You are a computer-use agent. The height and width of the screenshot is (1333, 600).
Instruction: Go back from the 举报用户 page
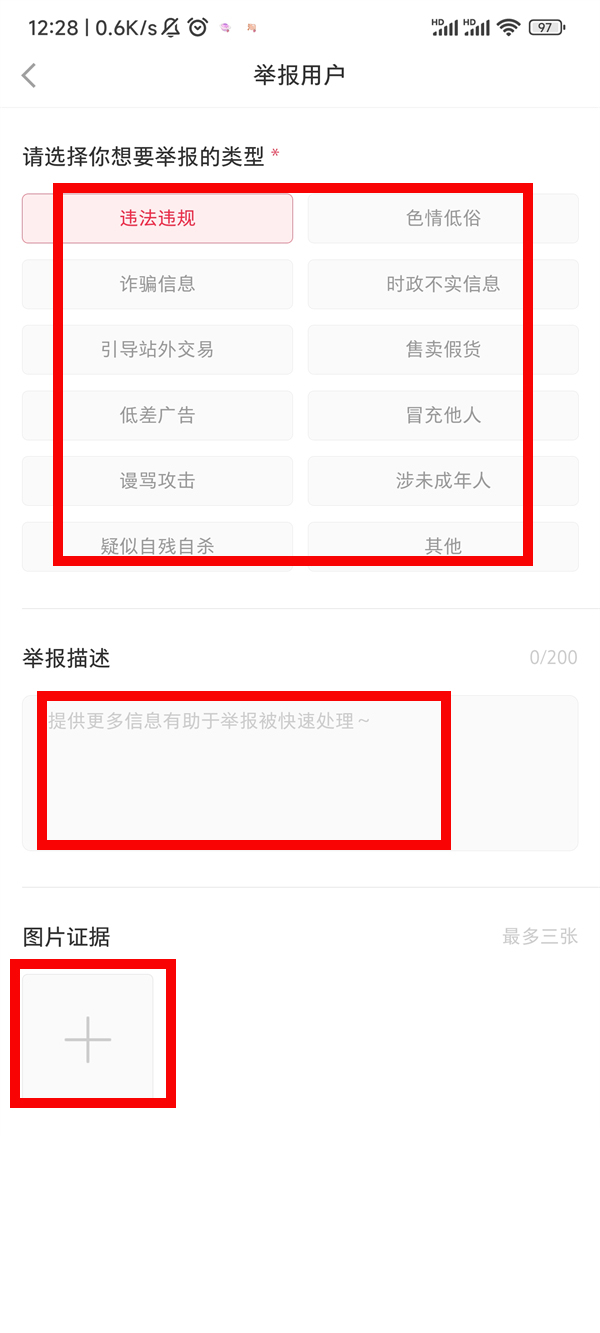(29, 75)
